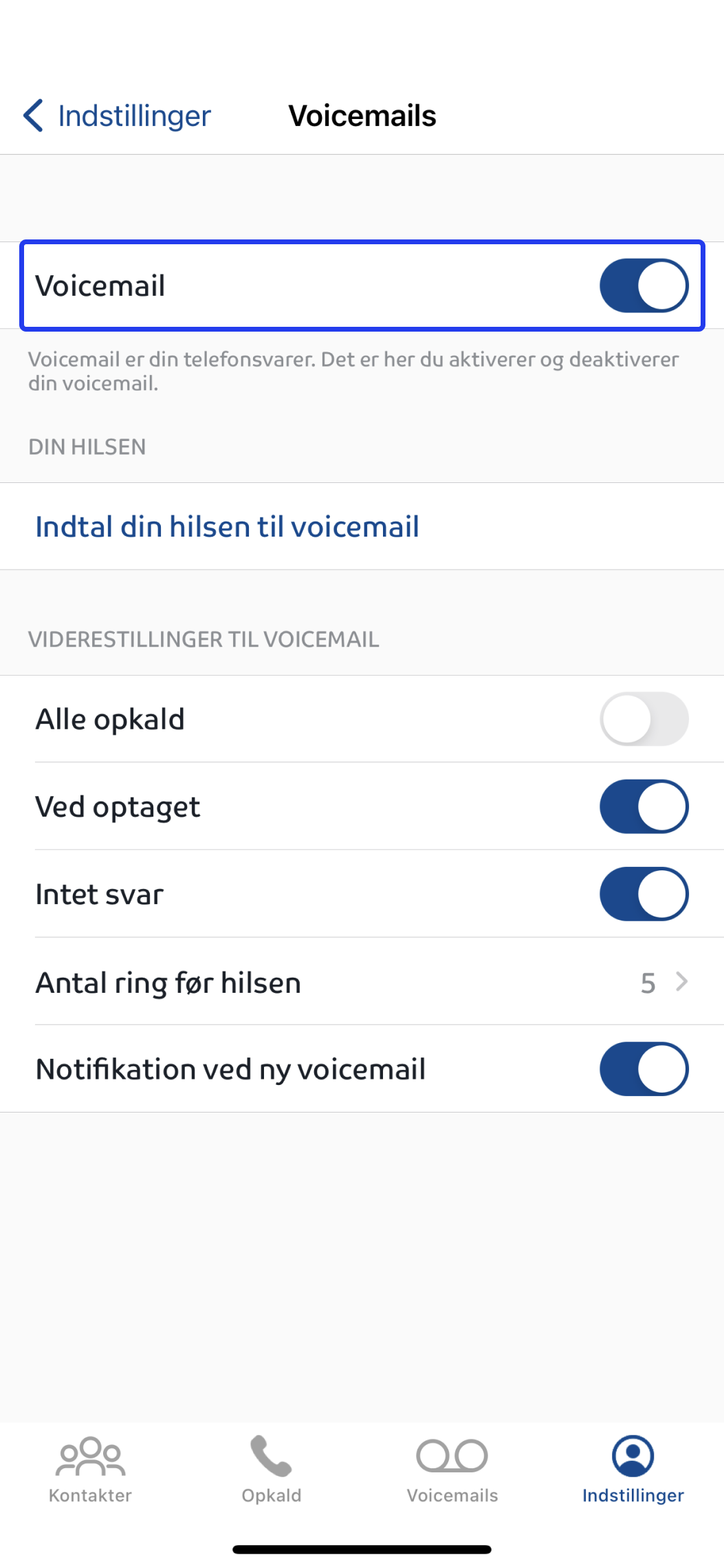Switch off Intet svar forwarding

click(x=644, y=894)
